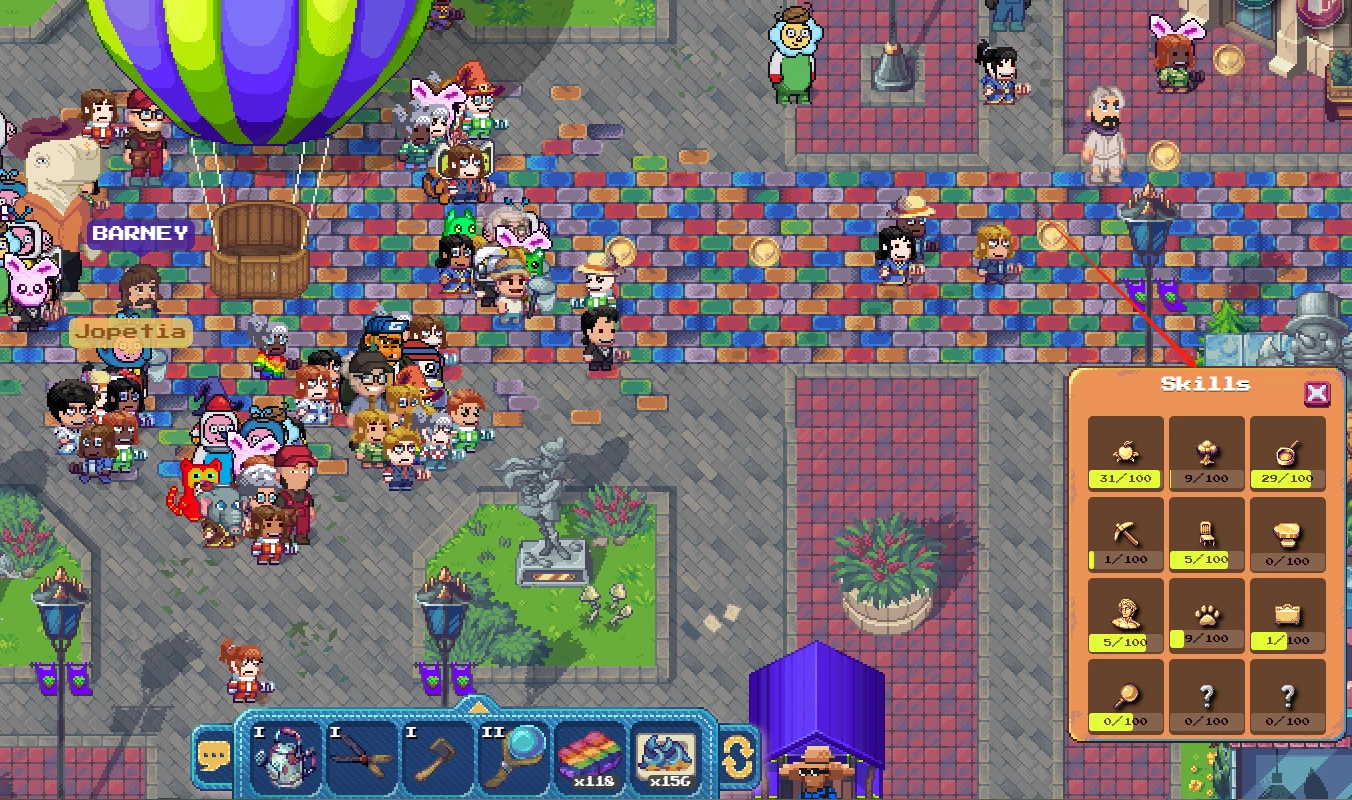Viewport: 1352px width, 800px height.
Task: Open the paw print skill
Action: pyautogui.click(x=1207, y=615)
